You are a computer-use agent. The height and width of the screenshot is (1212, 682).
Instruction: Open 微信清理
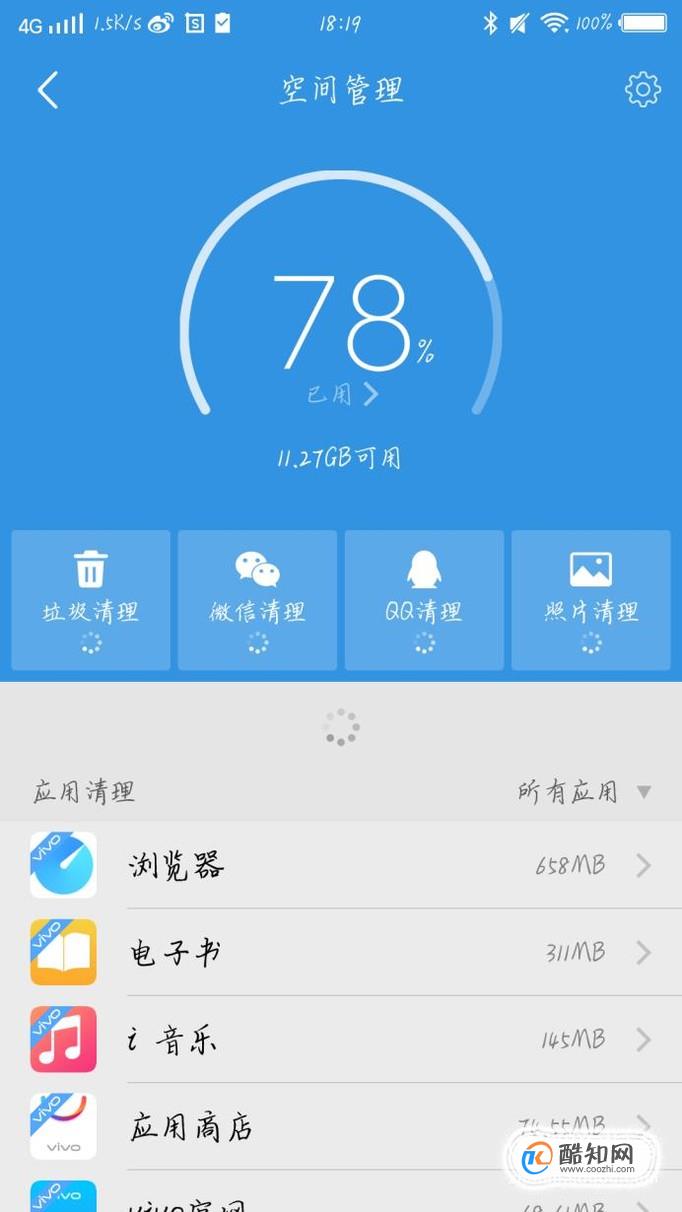point(257,599)
